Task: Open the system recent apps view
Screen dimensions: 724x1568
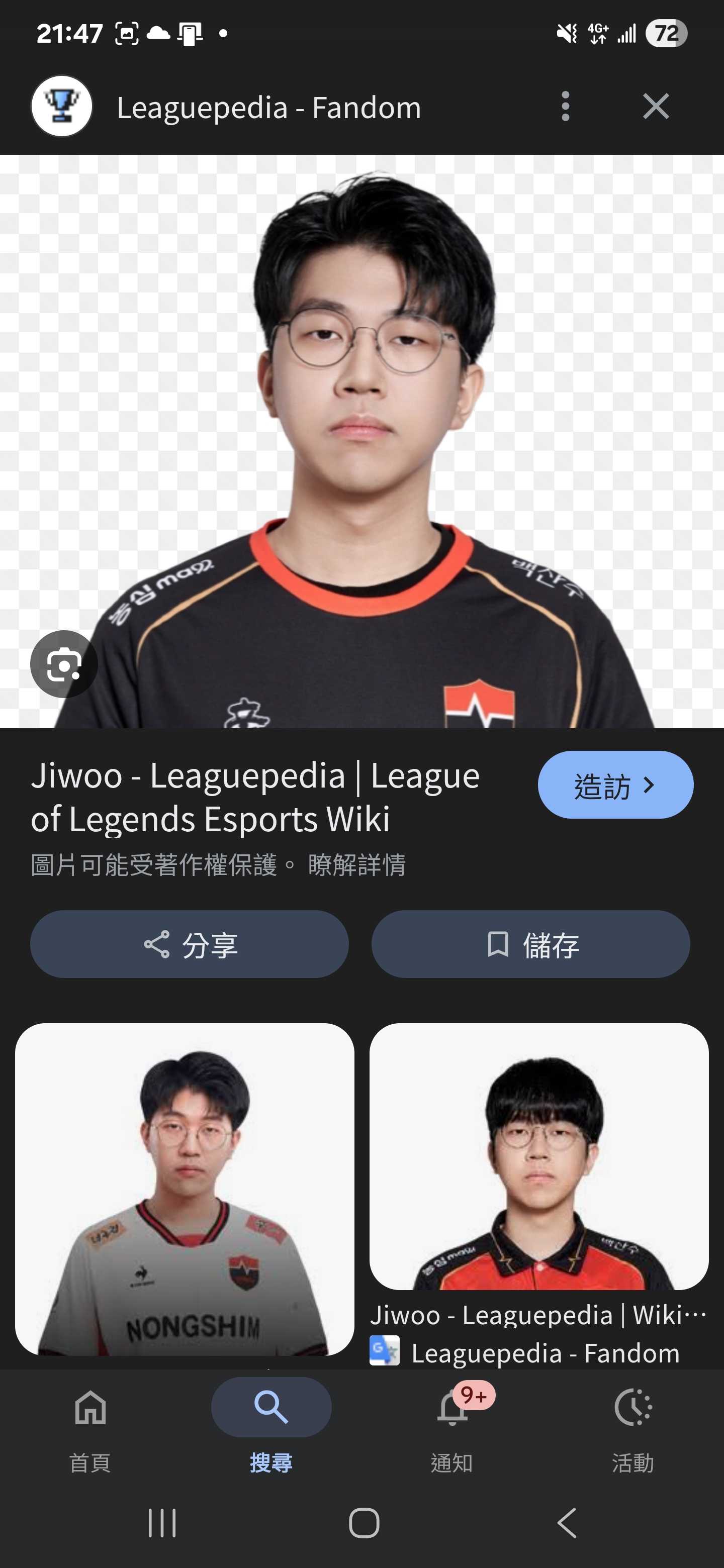Action: tap(162, 1523)
